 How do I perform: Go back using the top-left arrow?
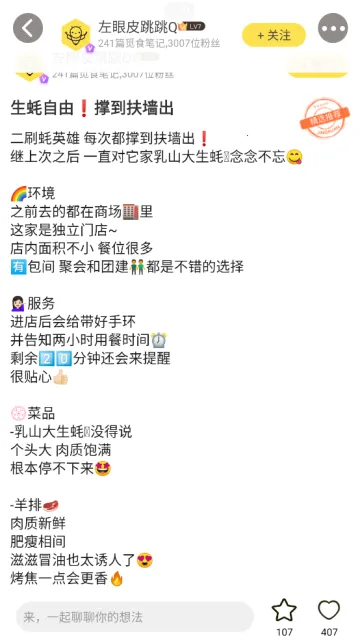click(x=28, y=28)
